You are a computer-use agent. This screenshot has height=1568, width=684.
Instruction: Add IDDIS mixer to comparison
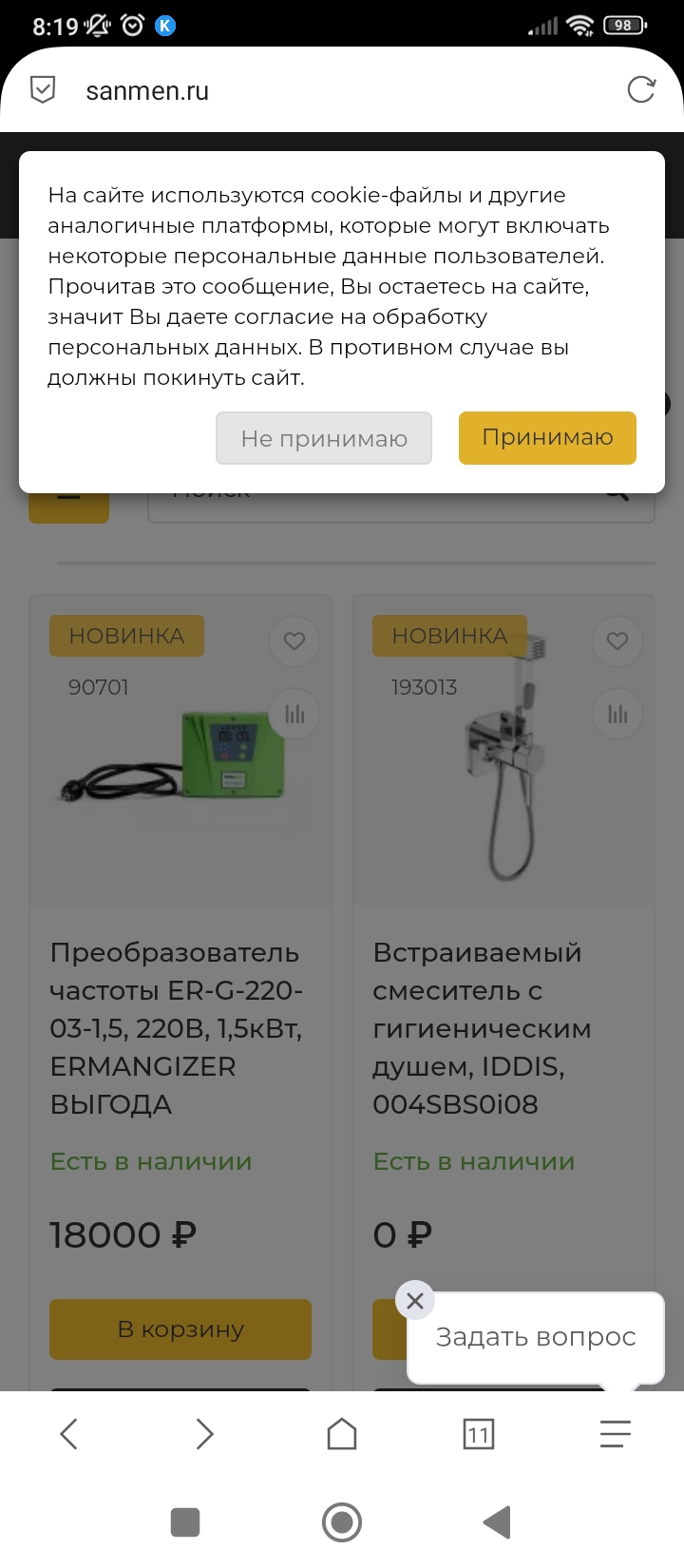click(617, 714)
